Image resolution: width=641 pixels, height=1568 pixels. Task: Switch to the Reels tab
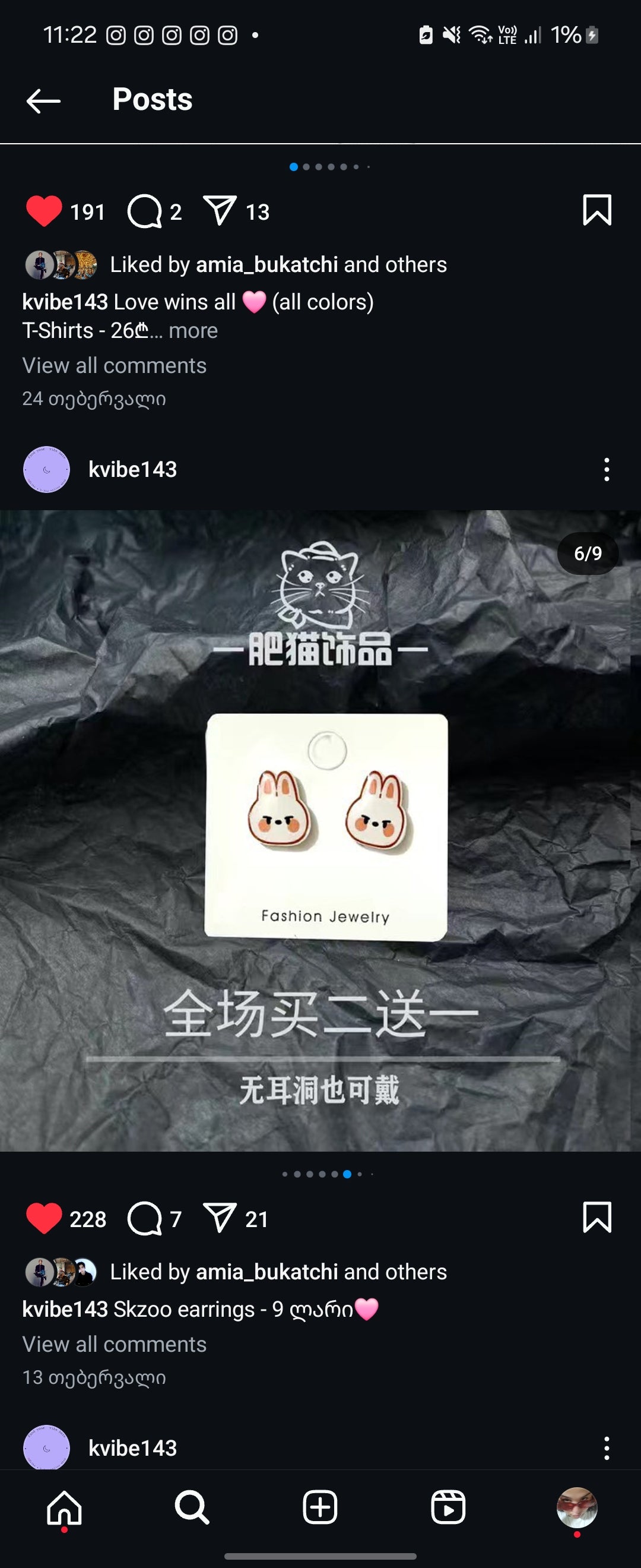(448, 1508)
